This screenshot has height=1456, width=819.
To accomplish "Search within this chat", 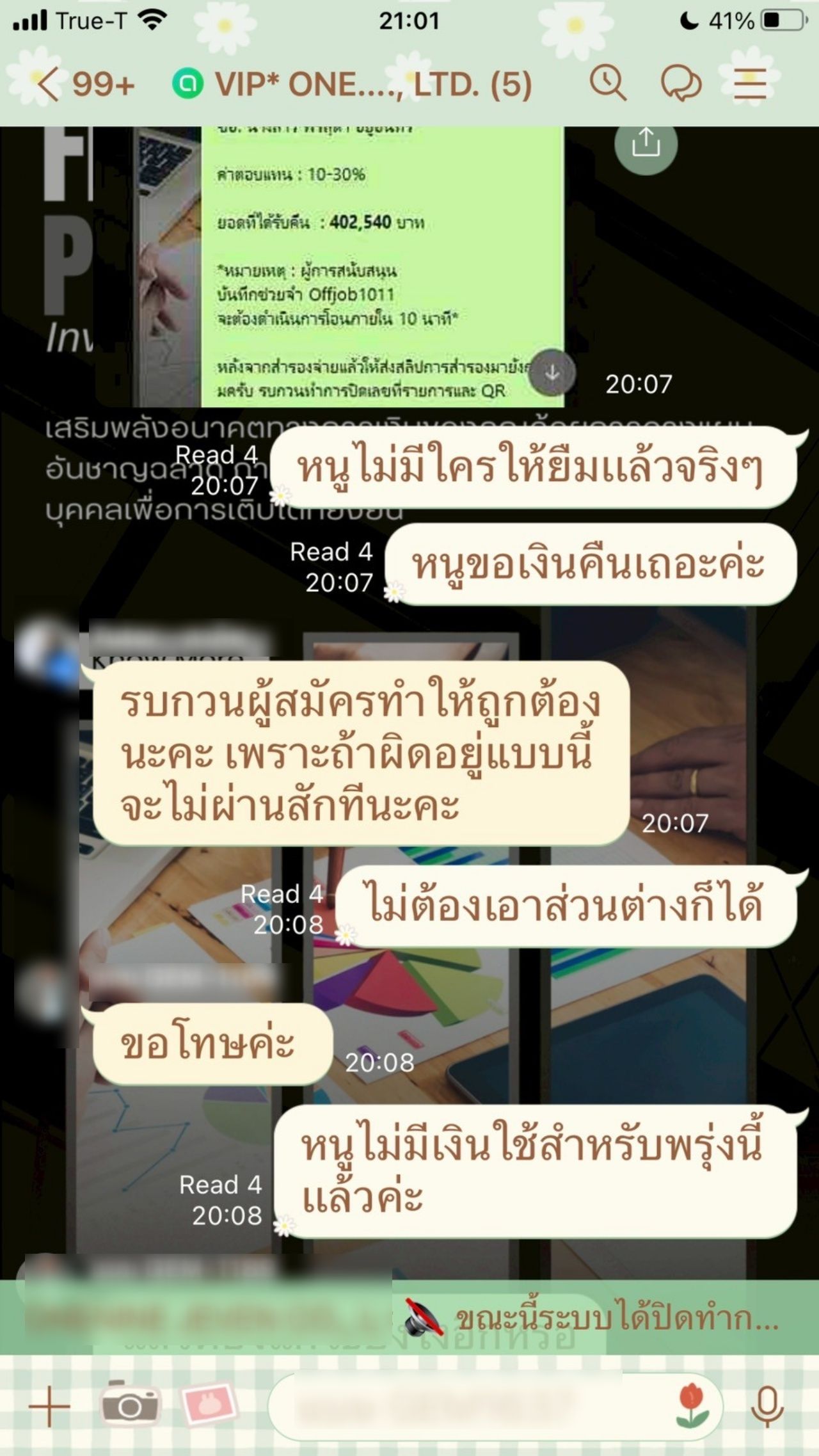I will [607, 83].
